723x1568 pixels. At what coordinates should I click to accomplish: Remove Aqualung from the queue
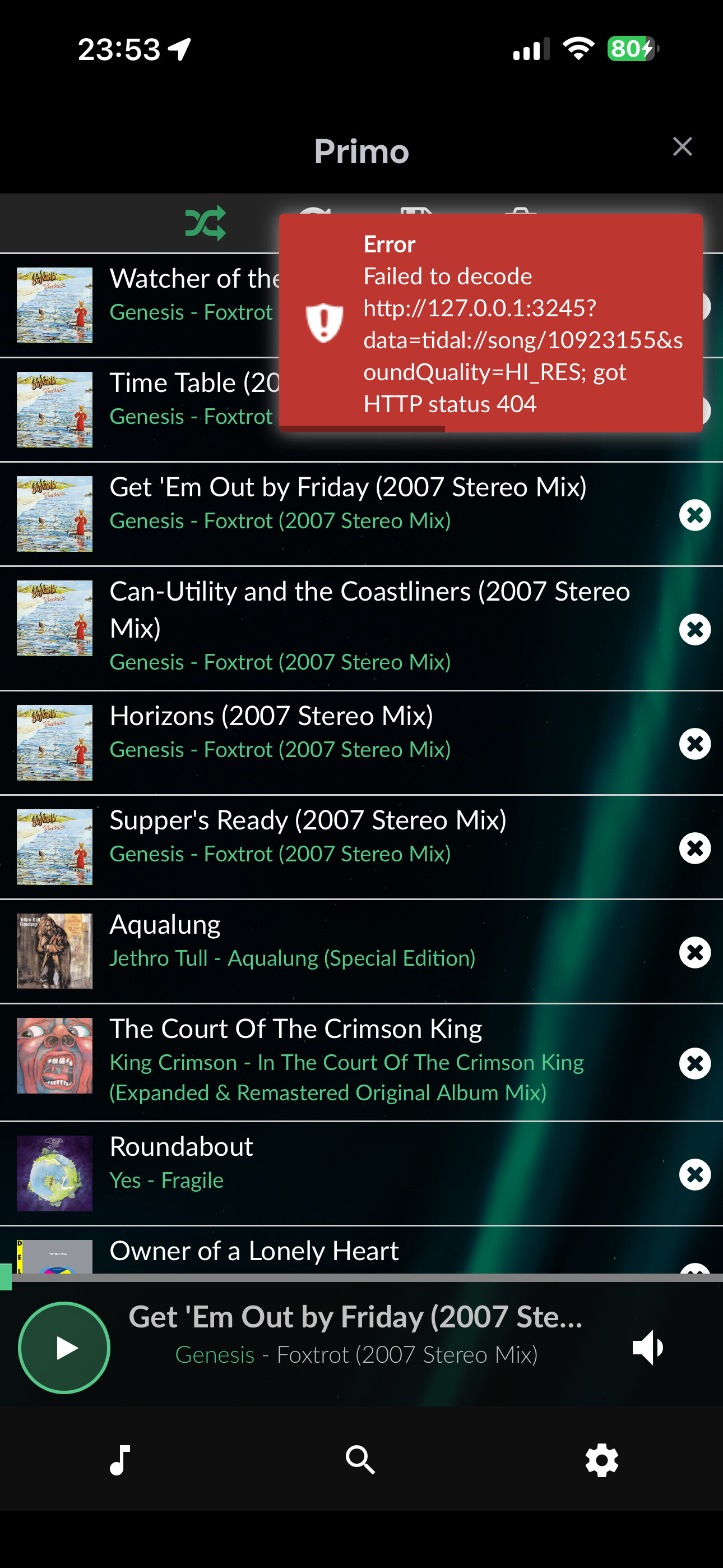[694, 953]
